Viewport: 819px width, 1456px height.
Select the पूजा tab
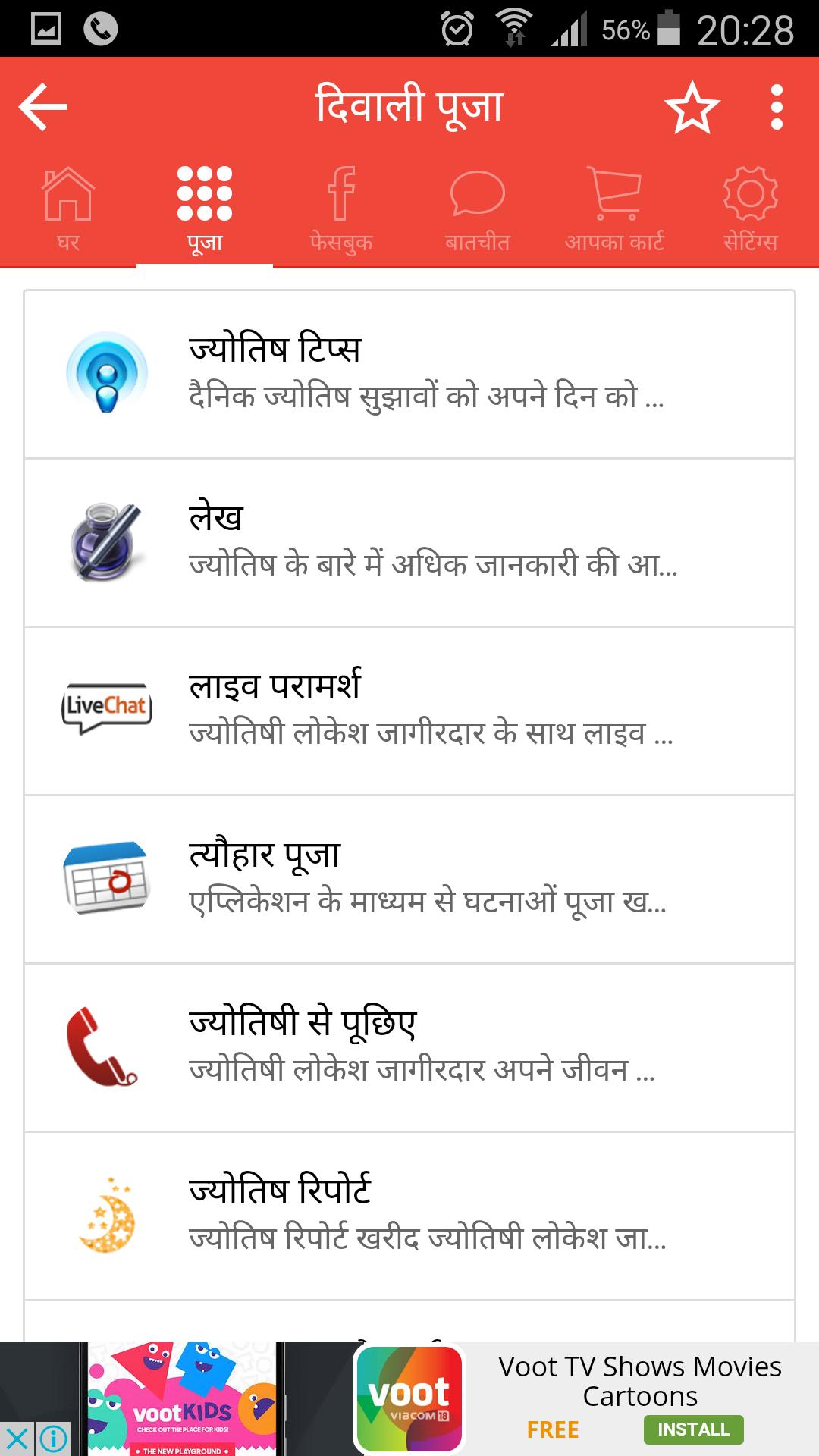(x=205, y=209)
